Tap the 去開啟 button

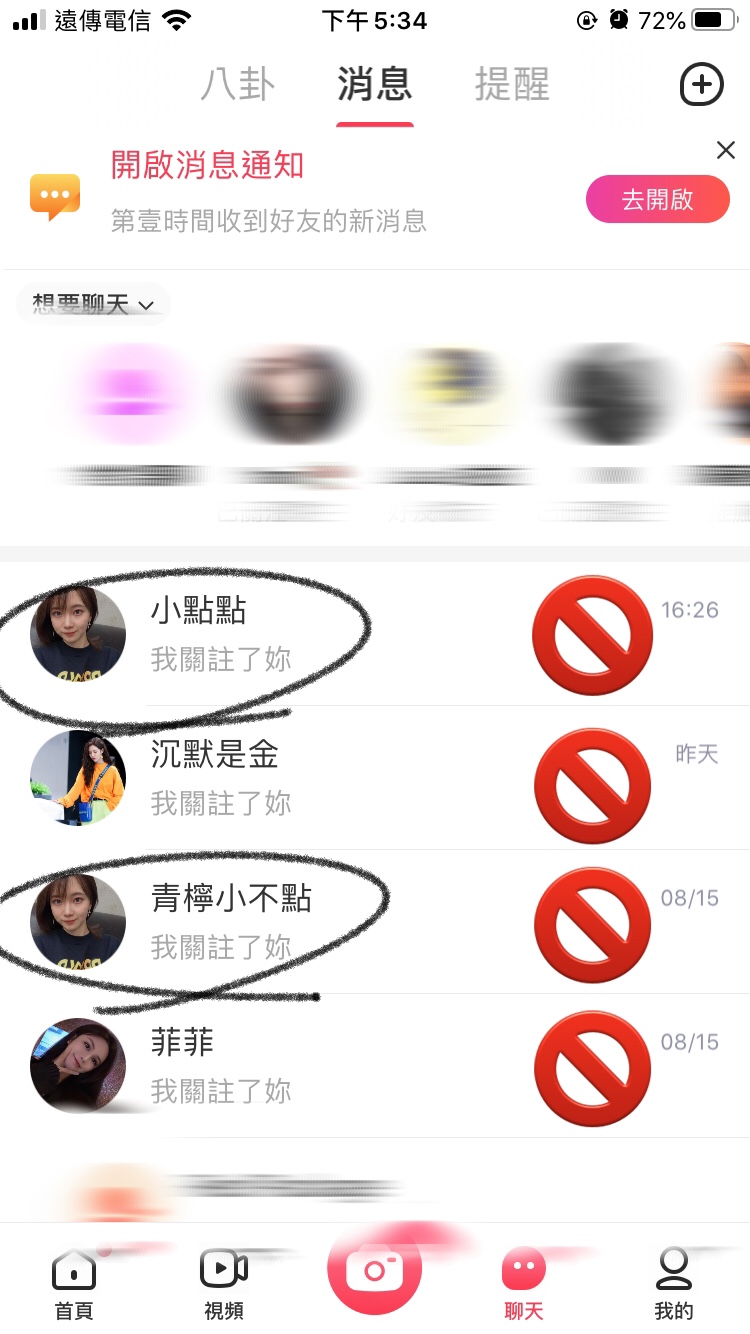(657, 199)
